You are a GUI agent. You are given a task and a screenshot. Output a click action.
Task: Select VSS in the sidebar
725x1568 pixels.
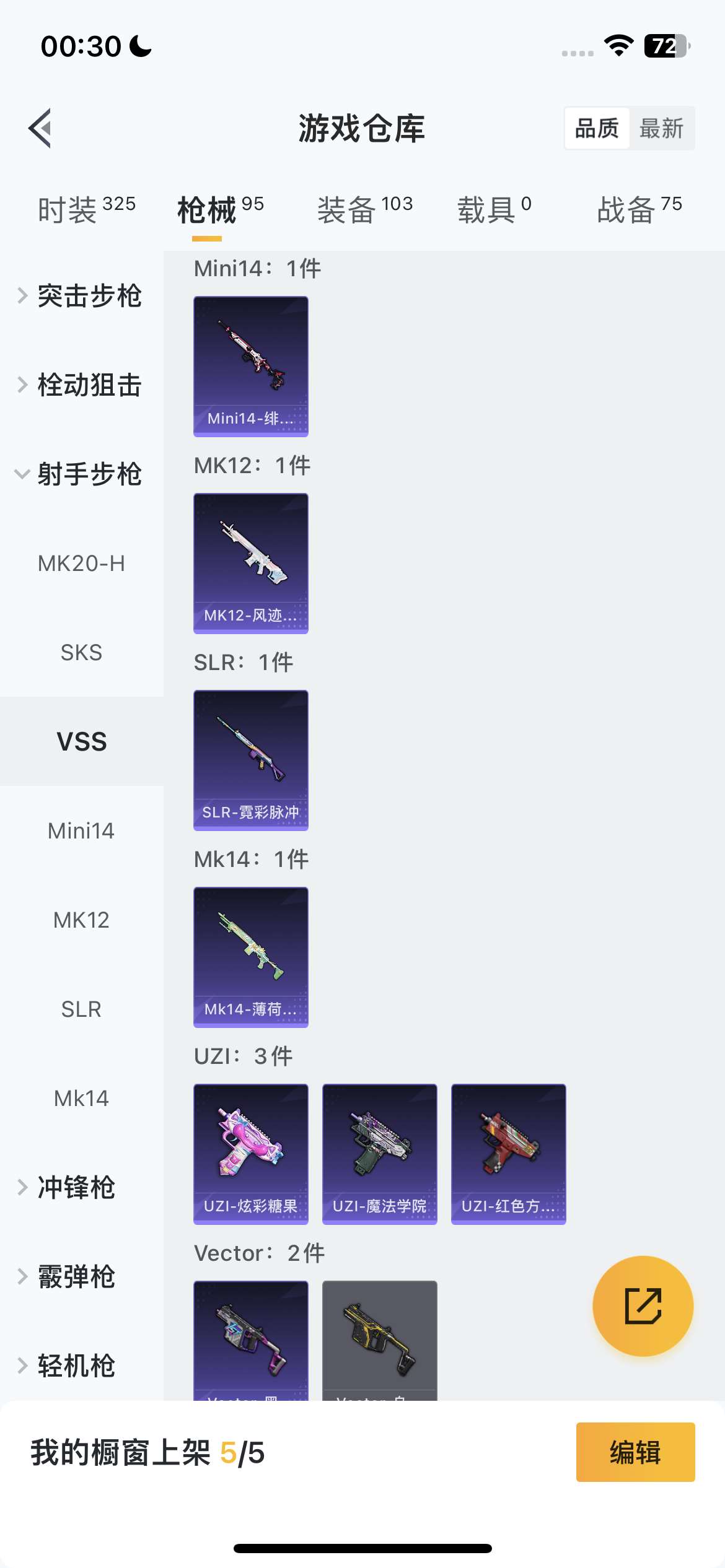(x=81, y=741)
